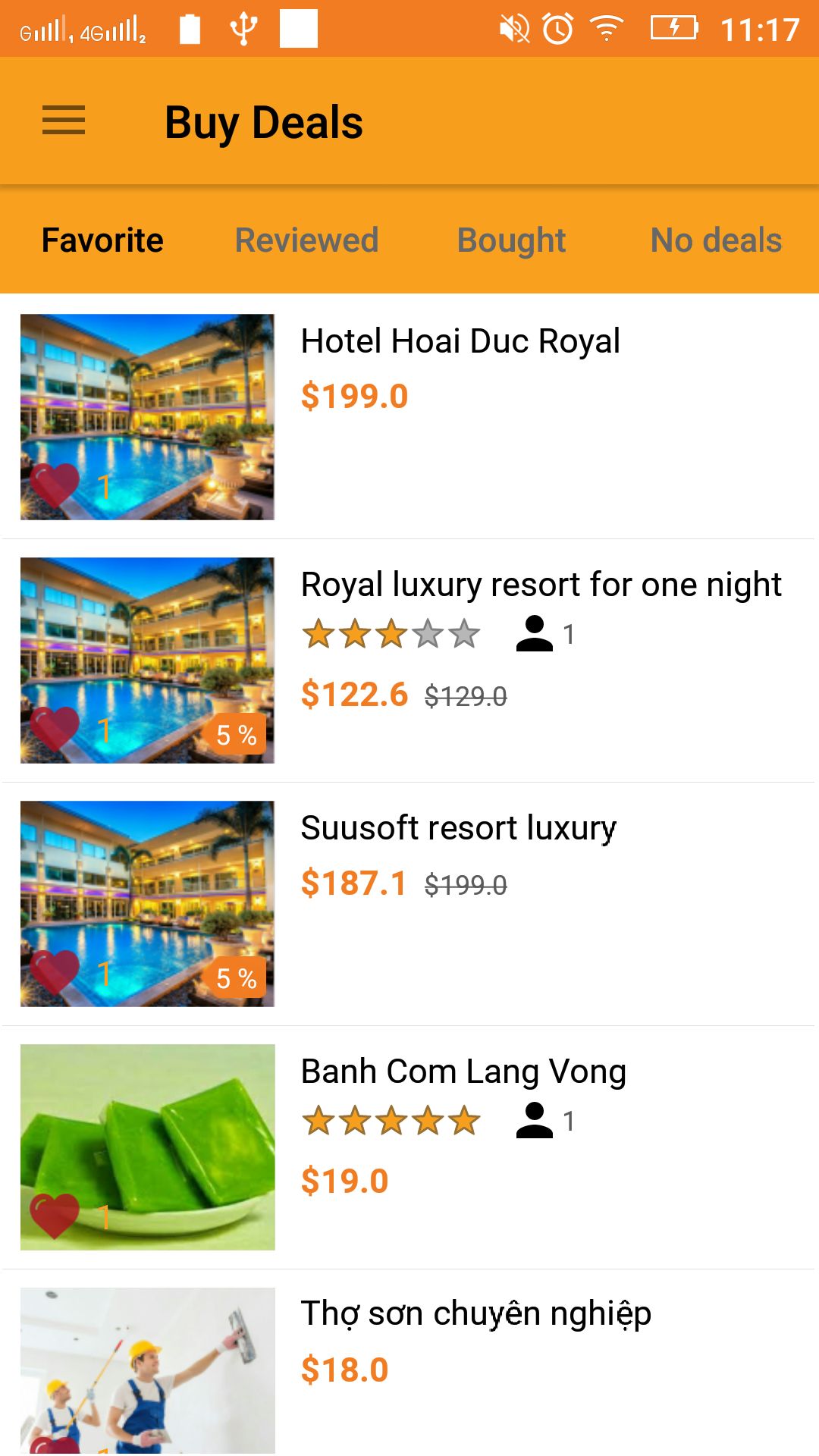The width and height of the screenshot is (819, 1456).
Task: Switch to the Reviewed tab
Action: coord(306,240)
